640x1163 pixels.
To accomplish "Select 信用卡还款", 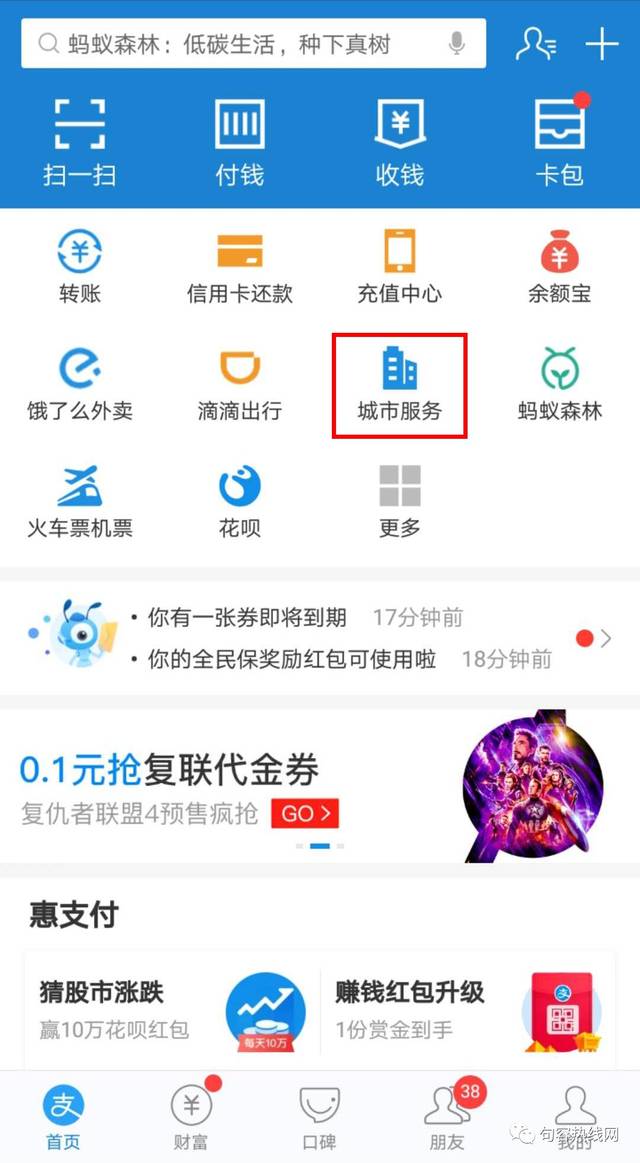I will coord(240,266).
